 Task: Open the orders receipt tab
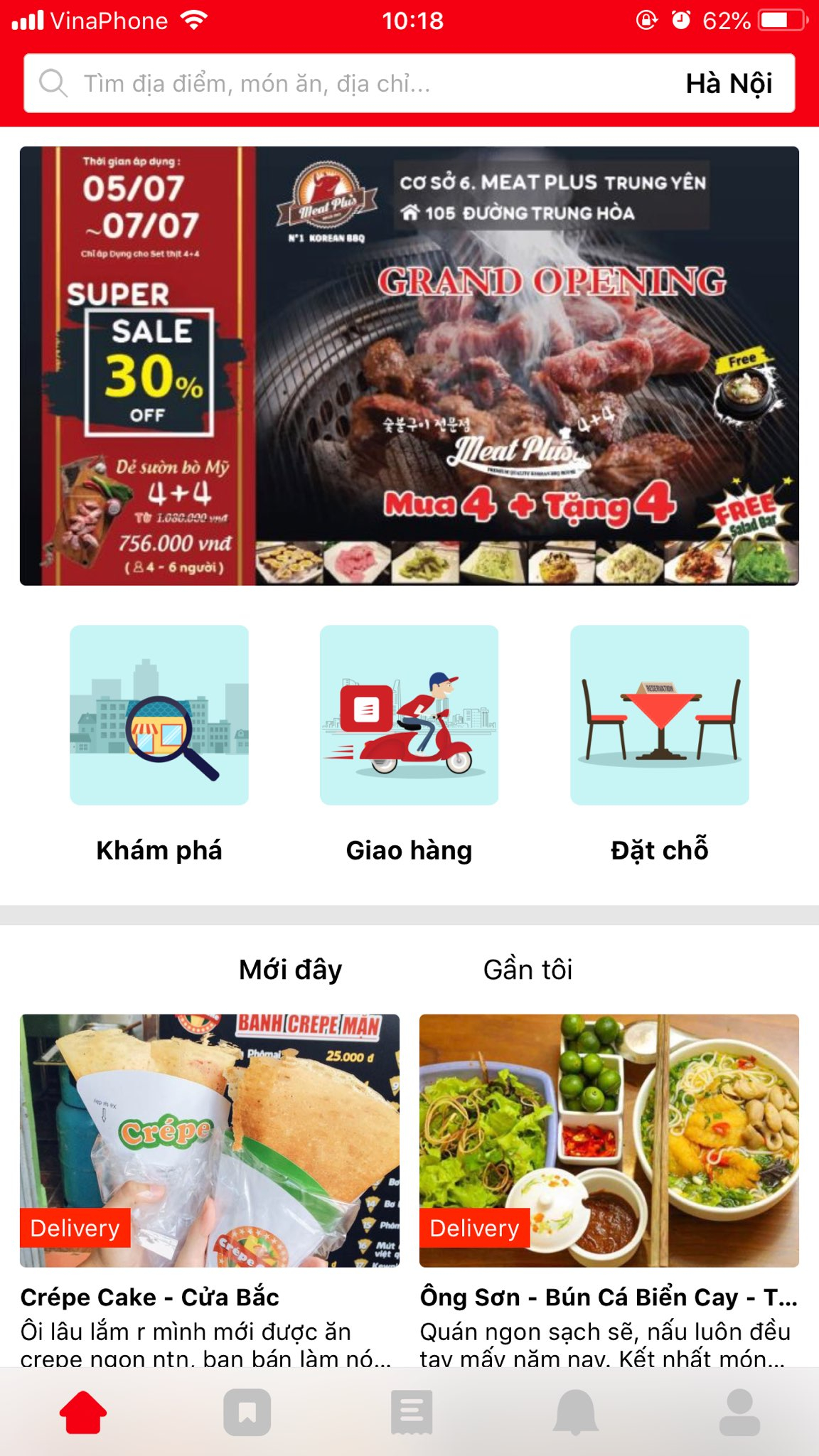click(411, 1412)
